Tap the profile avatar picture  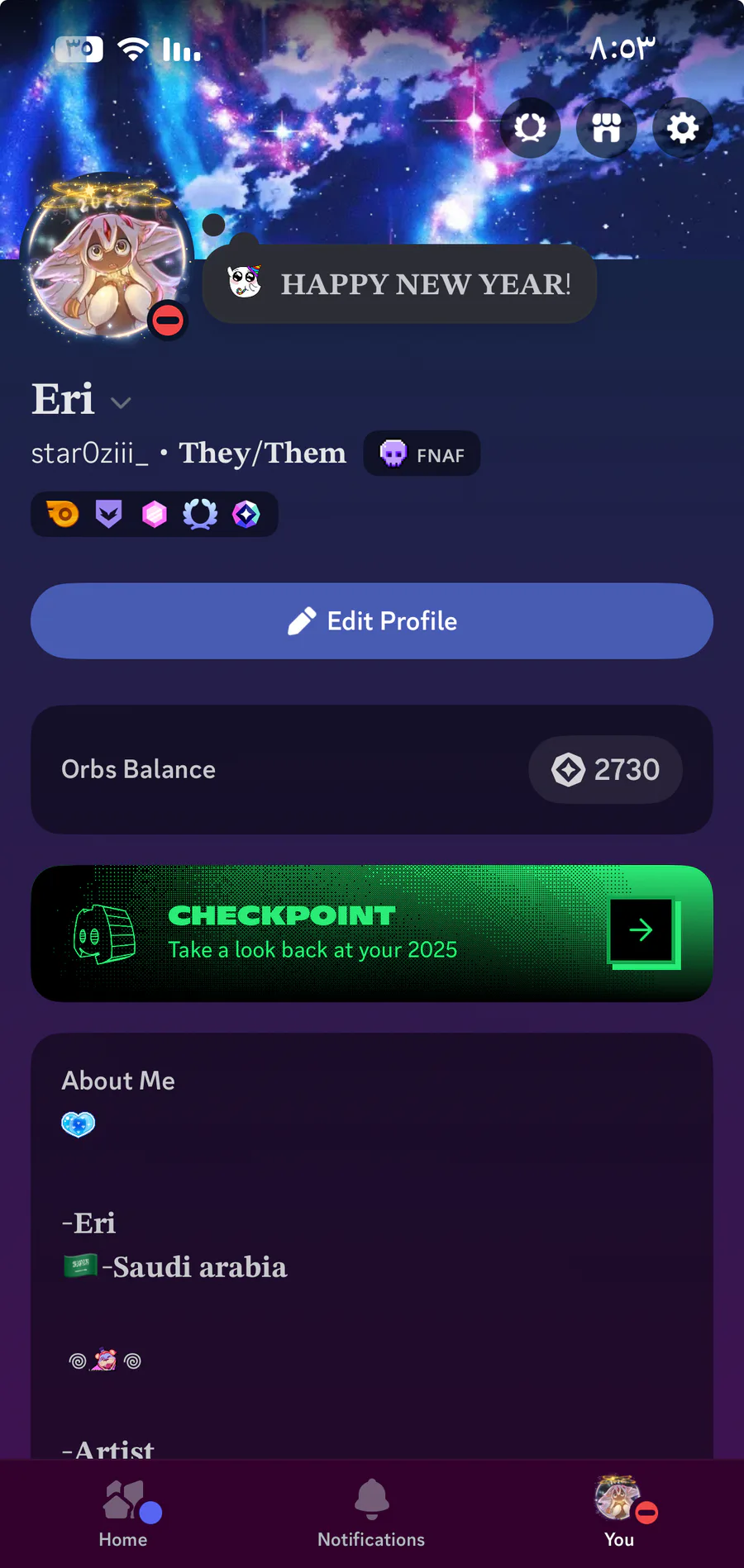click(x=107, y=258)
